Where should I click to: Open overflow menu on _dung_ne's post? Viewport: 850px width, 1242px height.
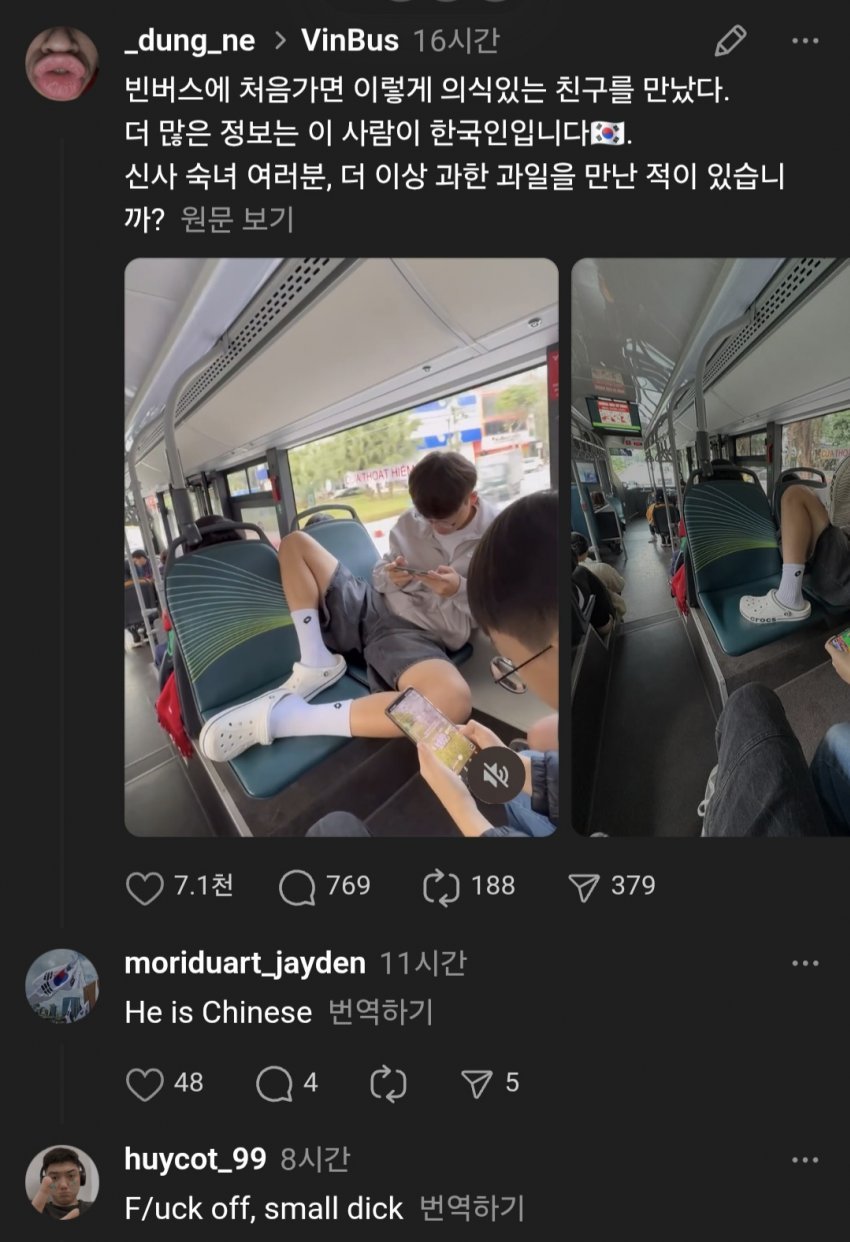pyautogui.click(x=805, y=41)
